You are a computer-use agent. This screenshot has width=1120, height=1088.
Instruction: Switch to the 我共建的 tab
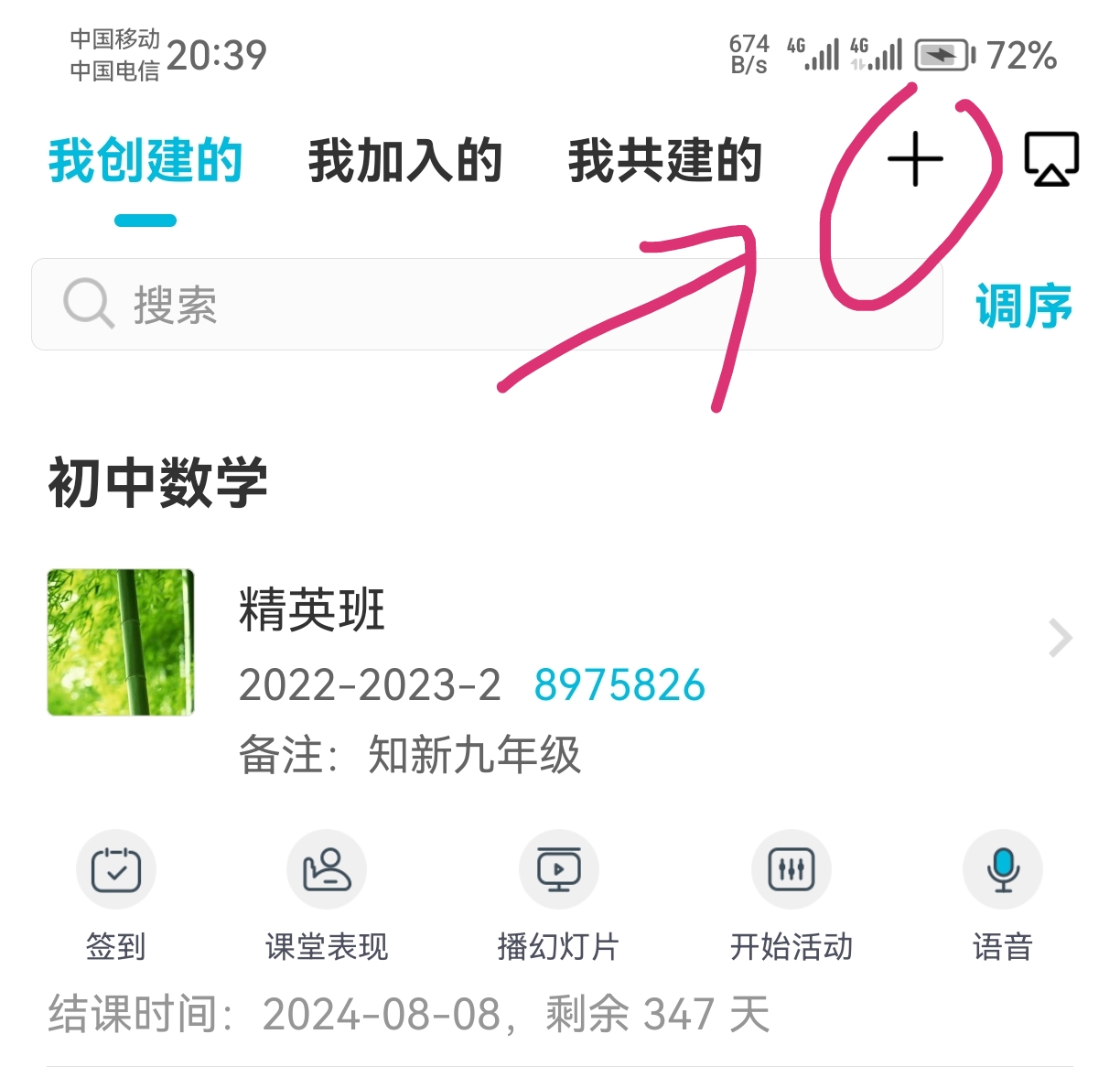[665, 161]
